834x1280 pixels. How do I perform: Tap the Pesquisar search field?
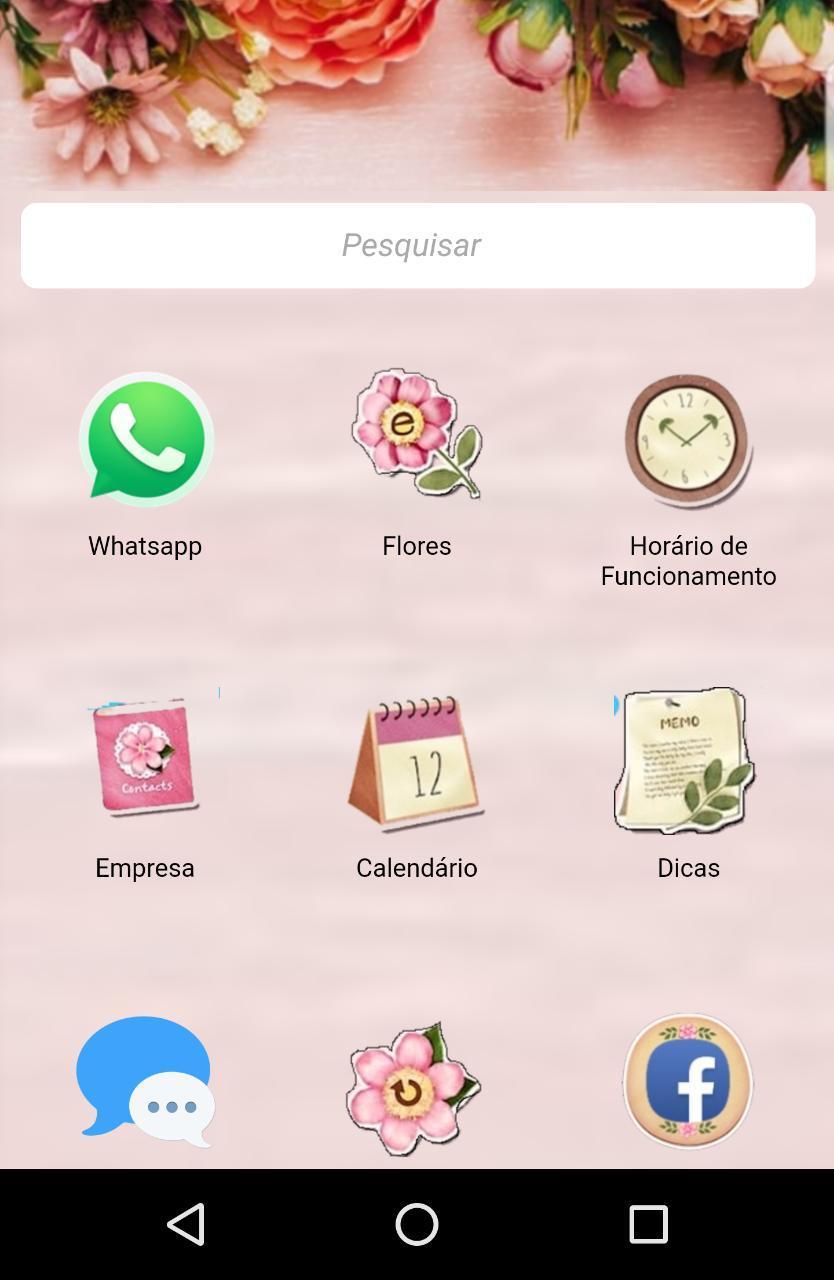point(416,244)
